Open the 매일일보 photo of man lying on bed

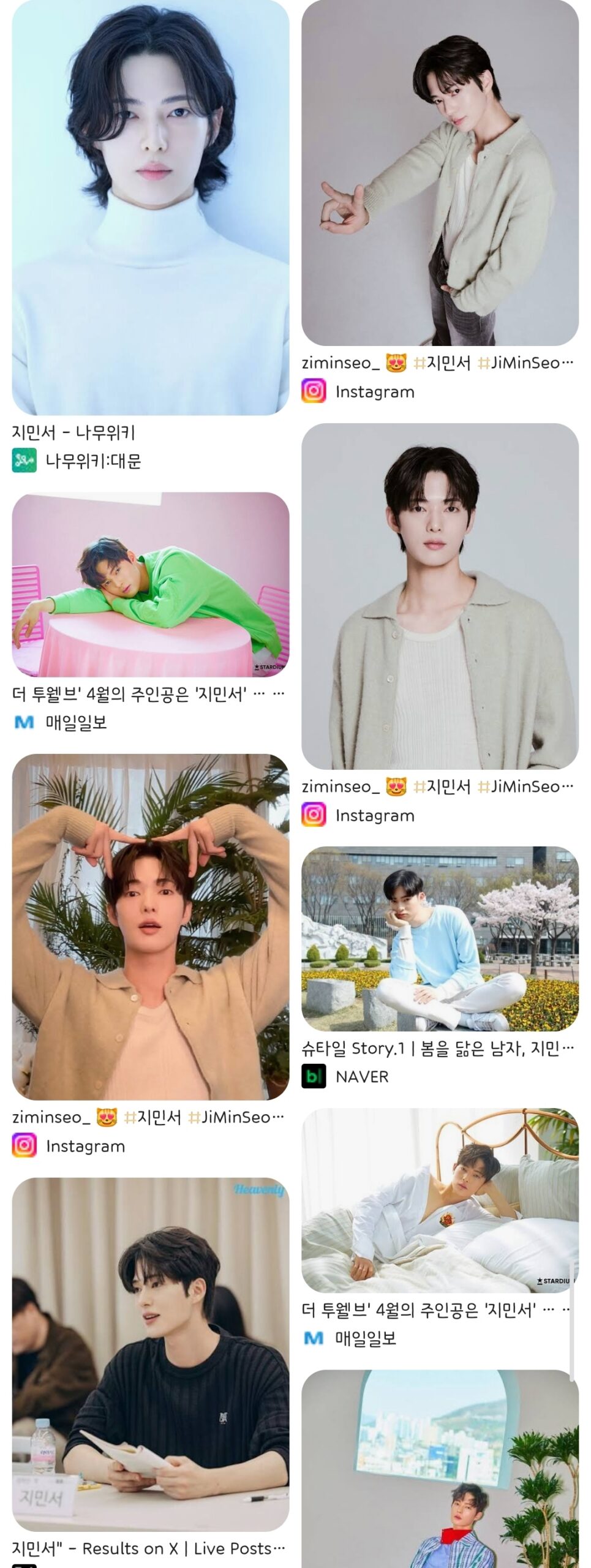pyautogui.click(x=440, y=1200)
